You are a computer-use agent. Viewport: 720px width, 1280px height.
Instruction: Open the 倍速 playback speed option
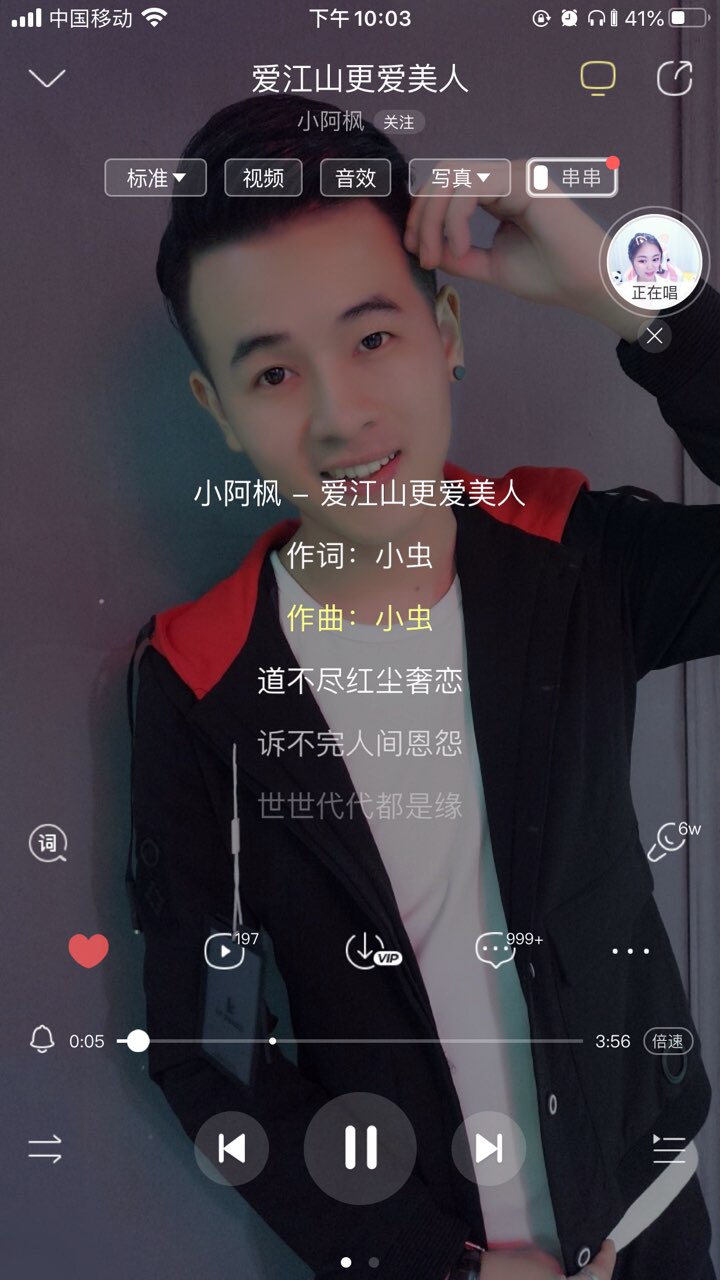point(668,1041)
